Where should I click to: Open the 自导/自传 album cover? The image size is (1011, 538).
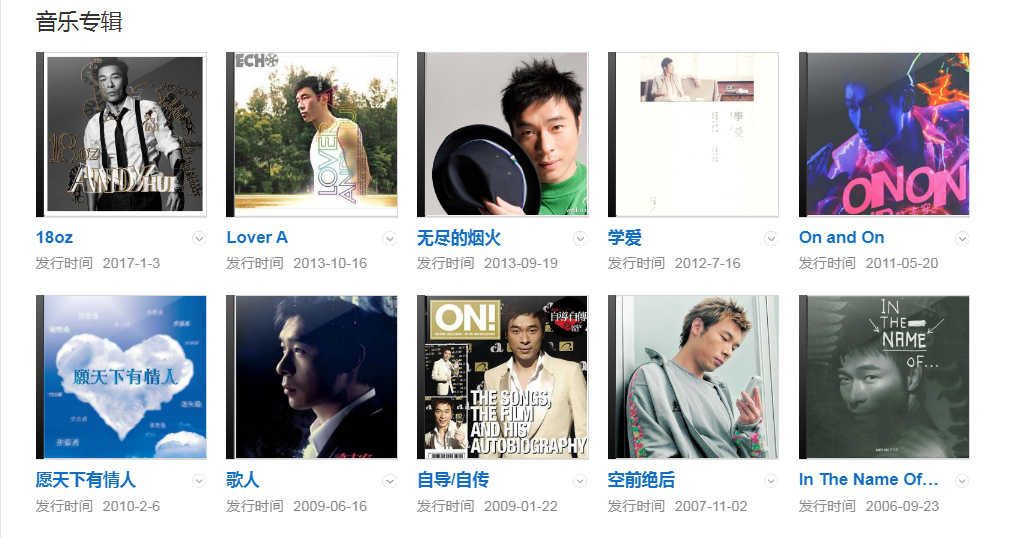pyautogui.click(x=504, y=377)
